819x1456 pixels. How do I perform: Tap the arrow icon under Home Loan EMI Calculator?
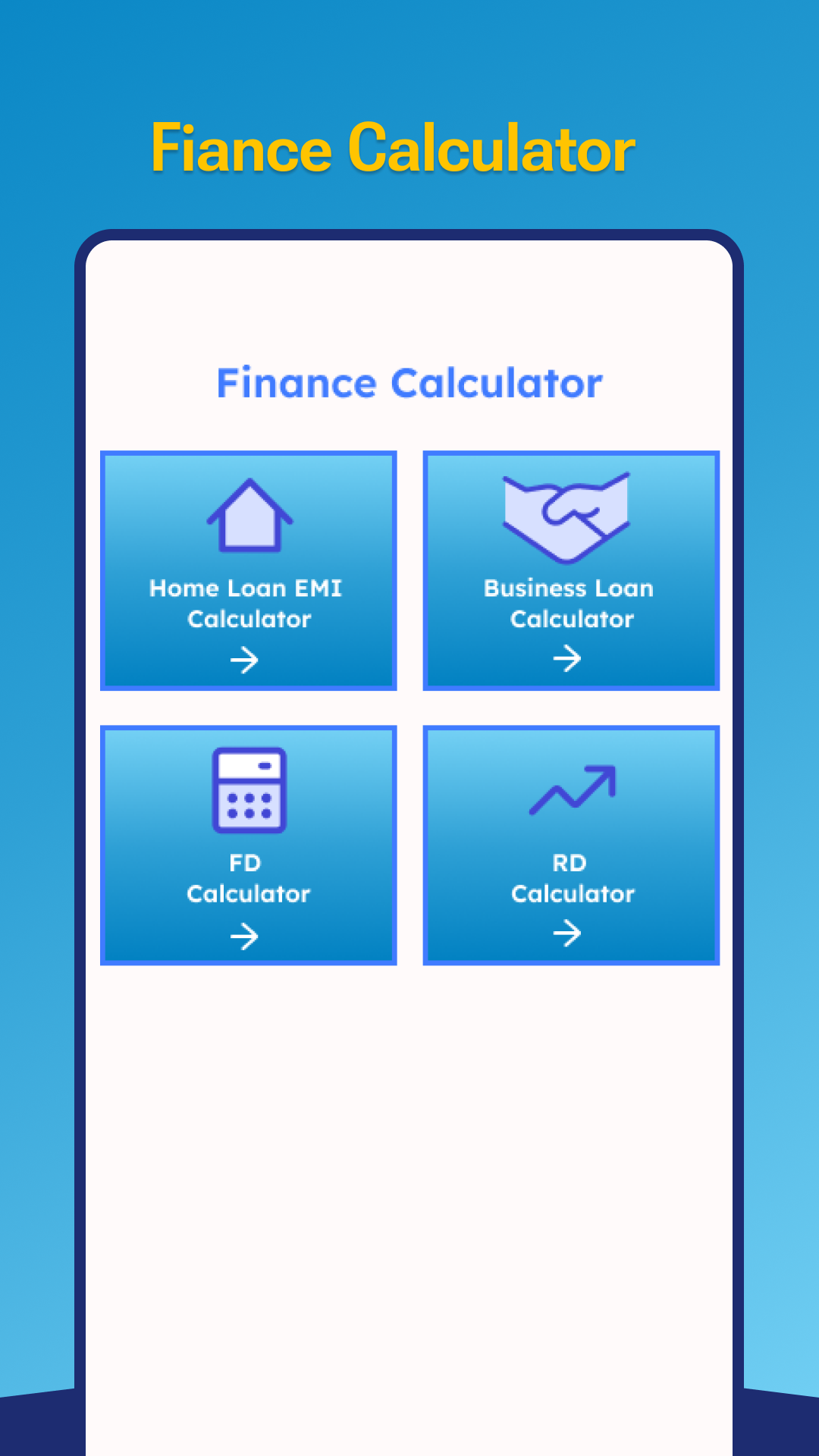click(245, 661)
